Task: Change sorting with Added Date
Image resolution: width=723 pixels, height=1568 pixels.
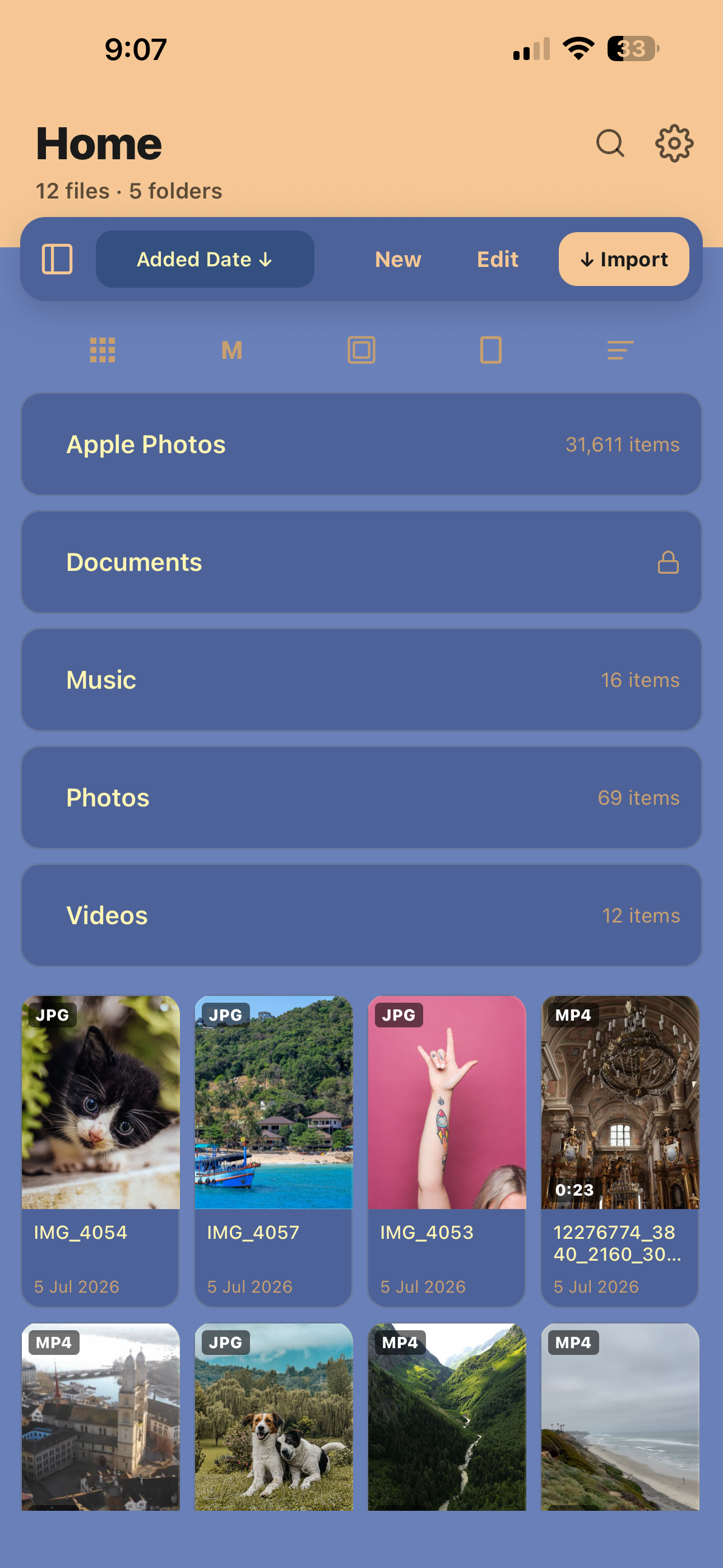Action: pos(205,259)
